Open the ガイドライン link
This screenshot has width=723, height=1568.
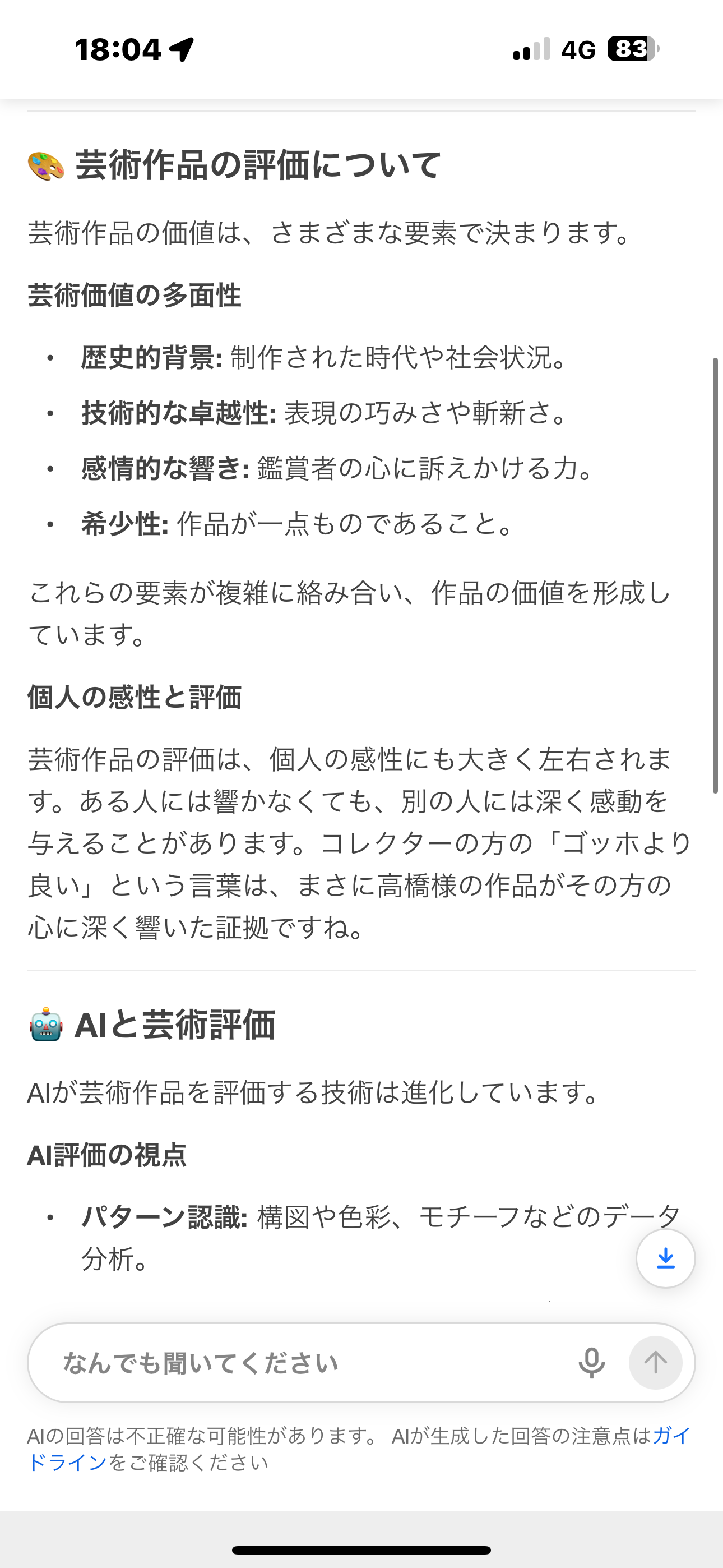coord(67,1462)
